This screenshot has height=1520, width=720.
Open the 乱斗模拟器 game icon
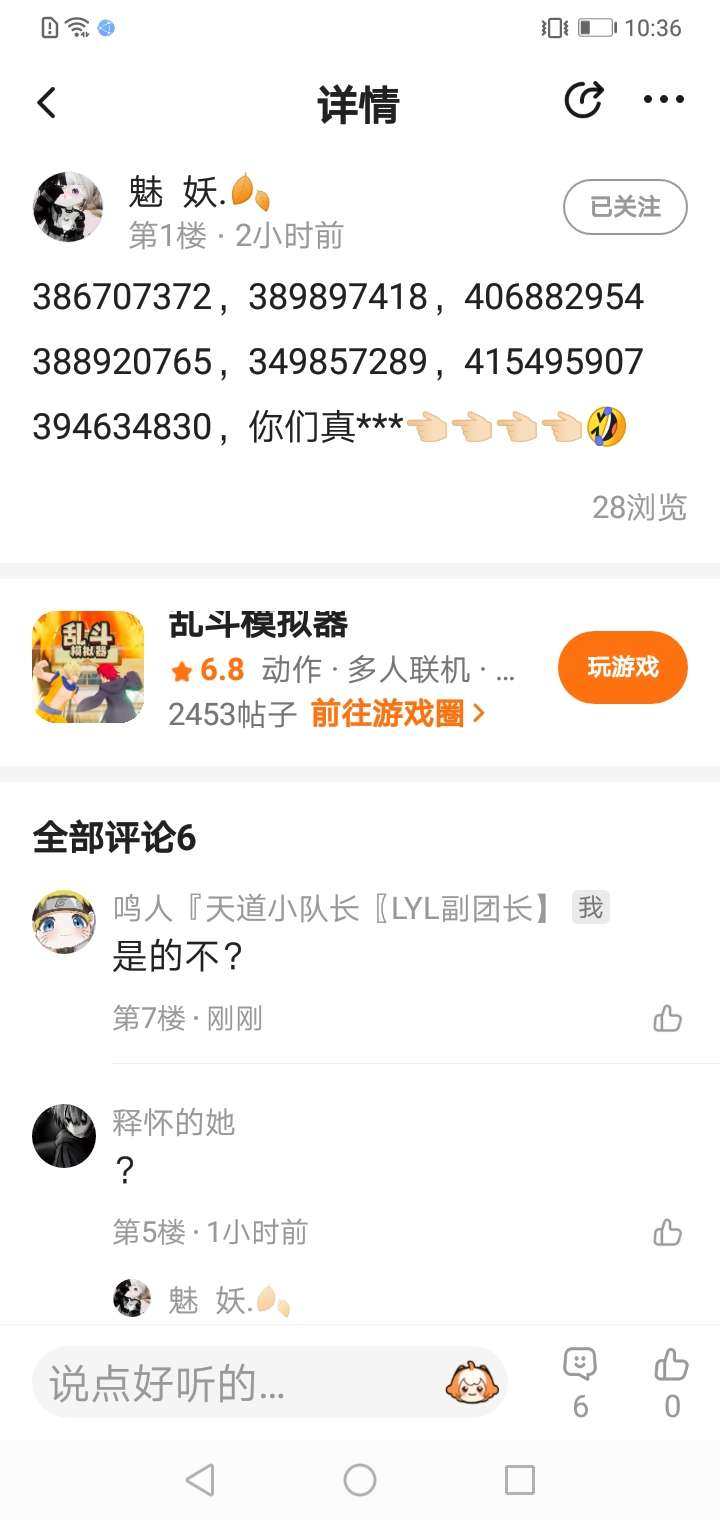coord(88,667)
